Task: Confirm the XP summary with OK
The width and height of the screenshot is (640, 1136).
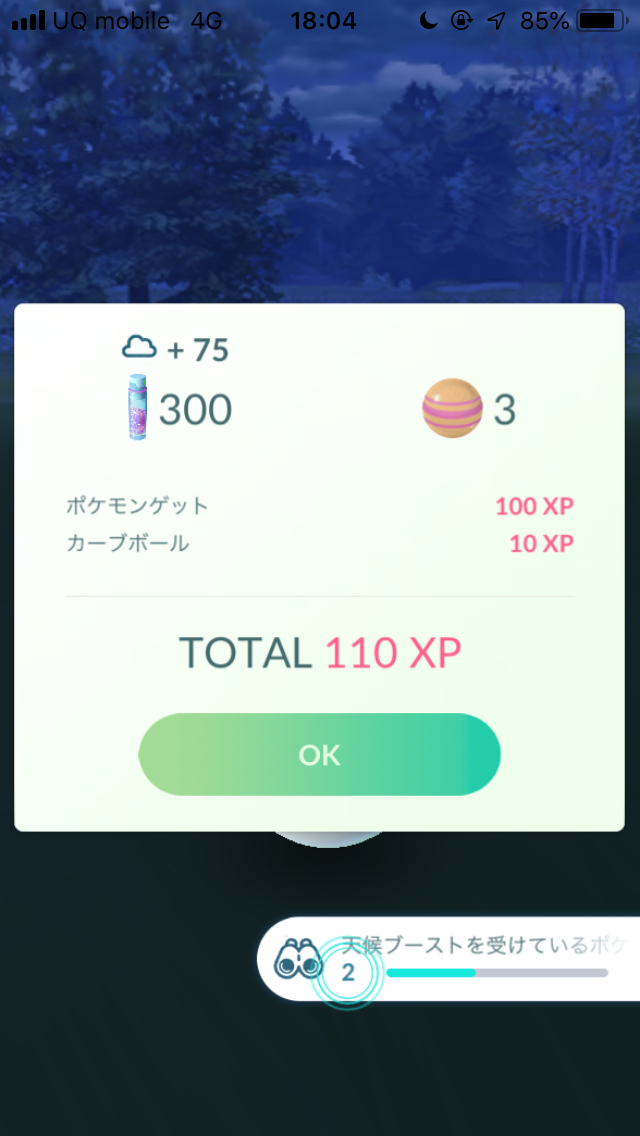Action: click(x=319, y=755)
